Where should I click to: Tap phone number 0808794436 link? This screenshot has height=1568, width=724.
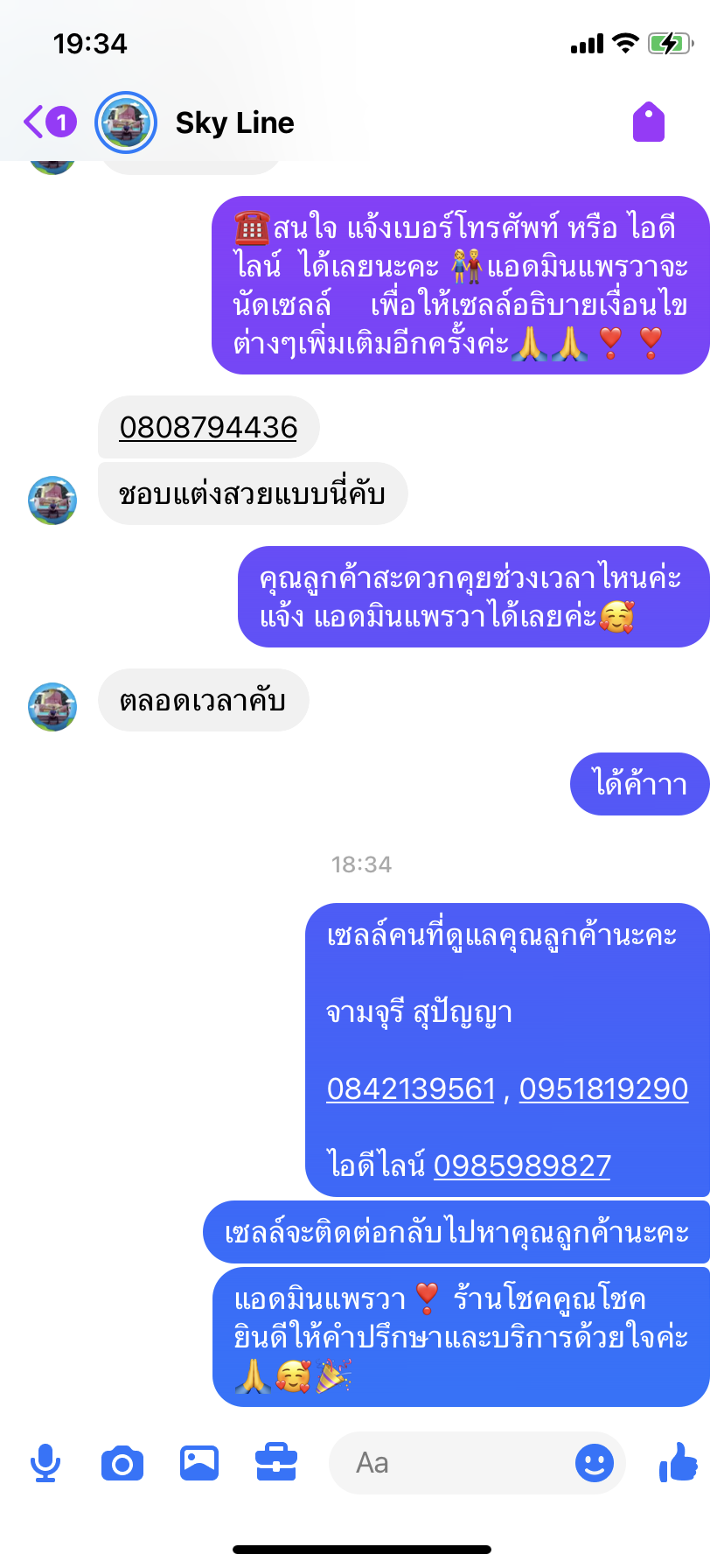tap(208, 428)
